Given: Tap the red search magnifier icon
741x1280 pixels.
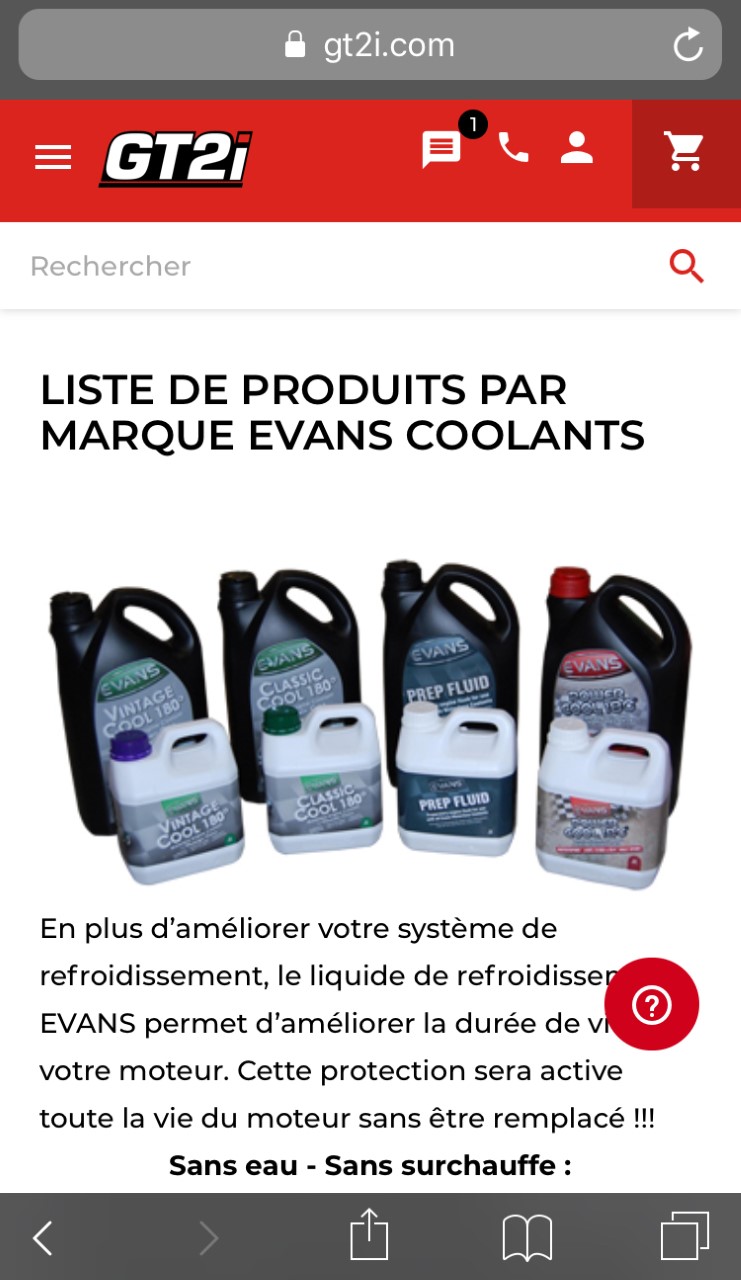Looking at the screenshot, I should pyautogui.click(x=687, y=266).
